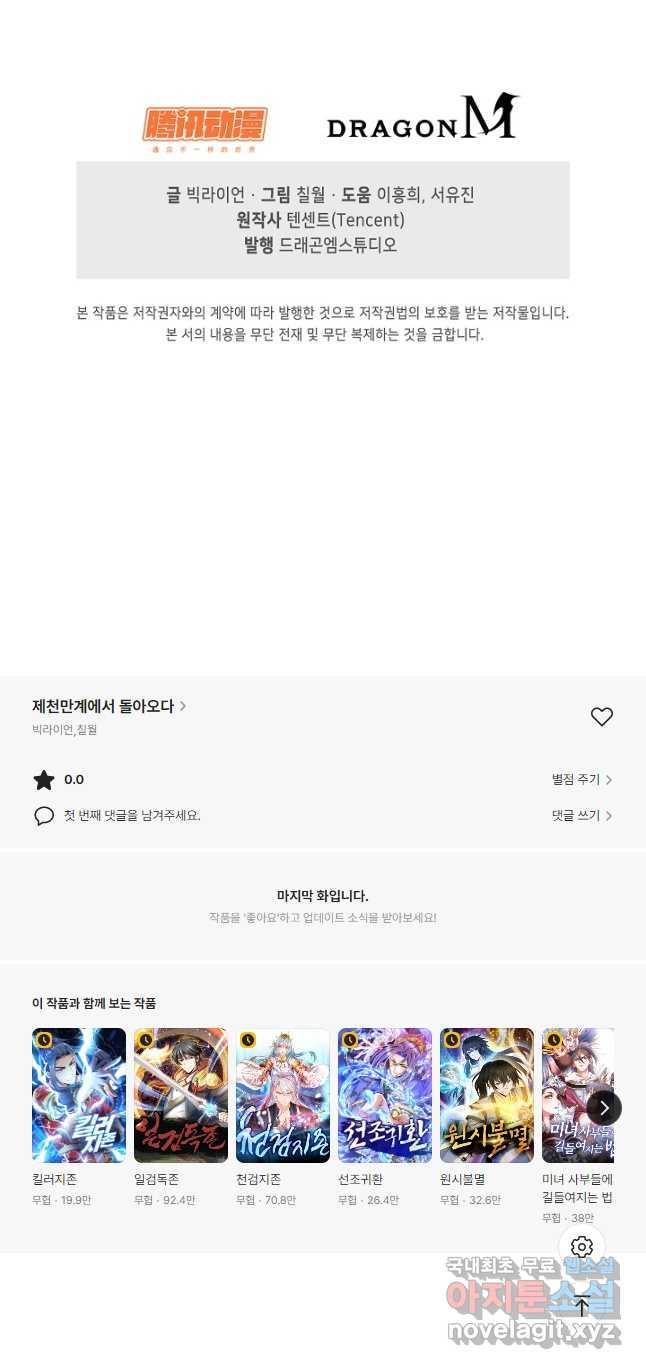
Task: Tap 댓글 쓰기 to write a comment
Action: [x=581, y=816]
